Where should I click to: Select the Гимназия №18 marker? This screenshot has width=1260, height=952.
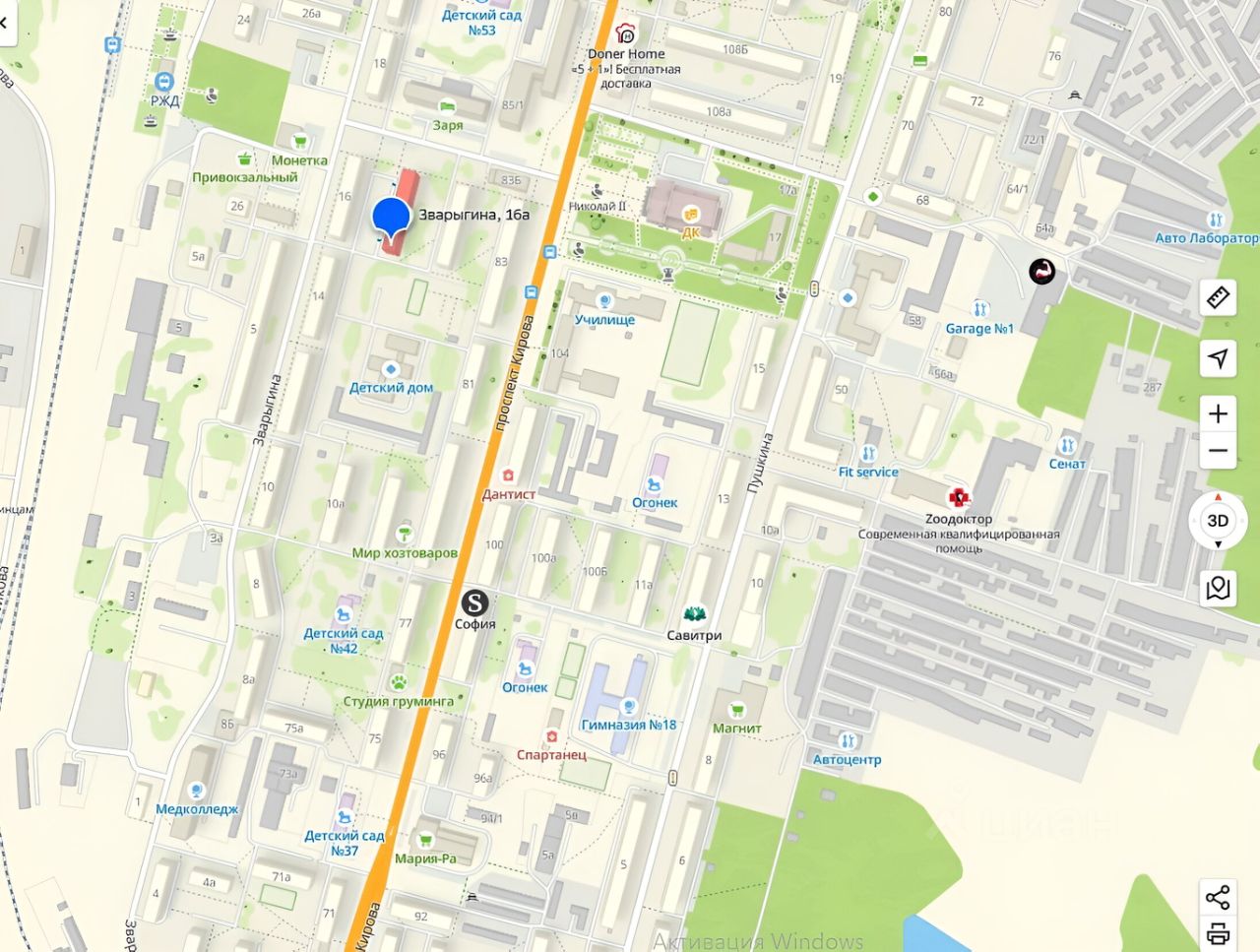[628, 706]
